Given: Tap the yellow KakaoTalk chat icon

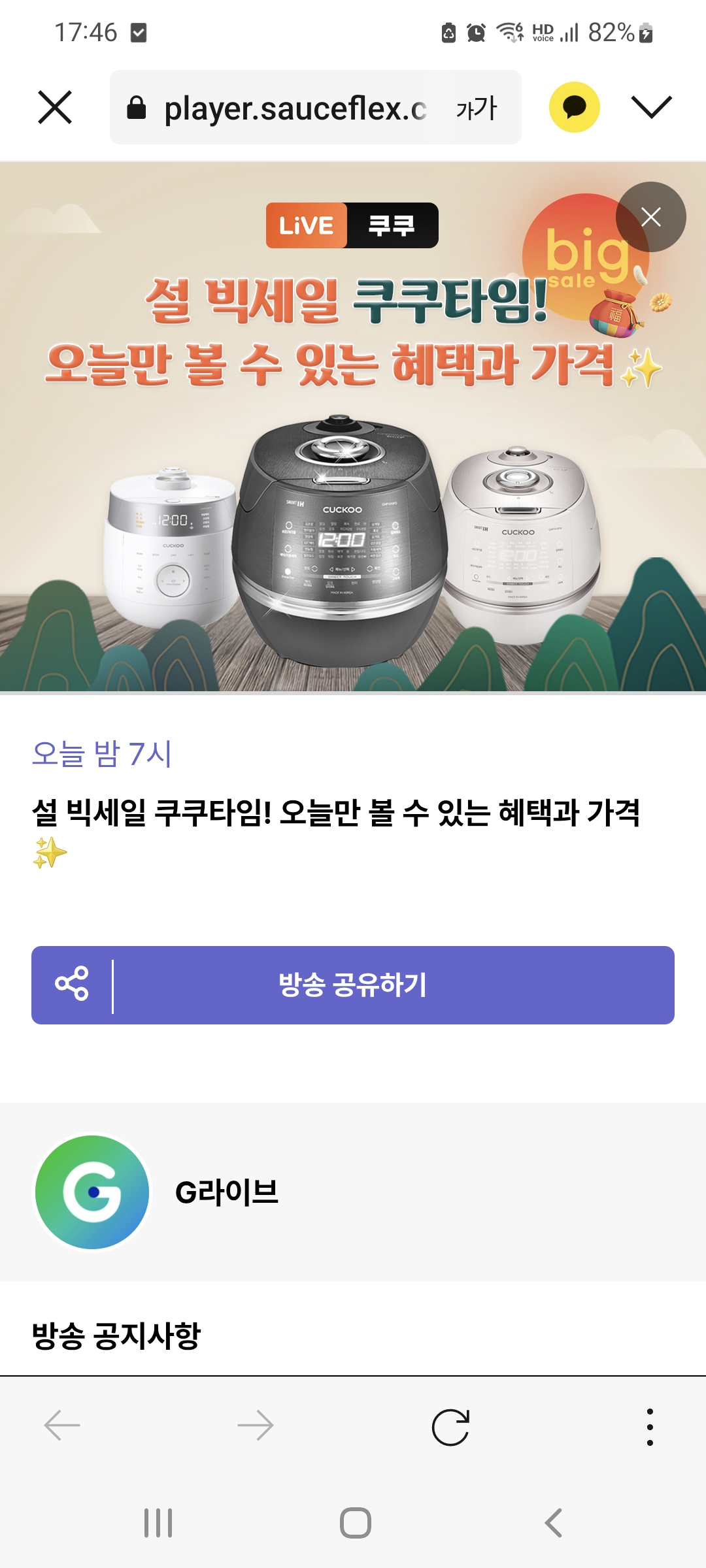Looking at the screenshot, I should (x=574, y=107).
